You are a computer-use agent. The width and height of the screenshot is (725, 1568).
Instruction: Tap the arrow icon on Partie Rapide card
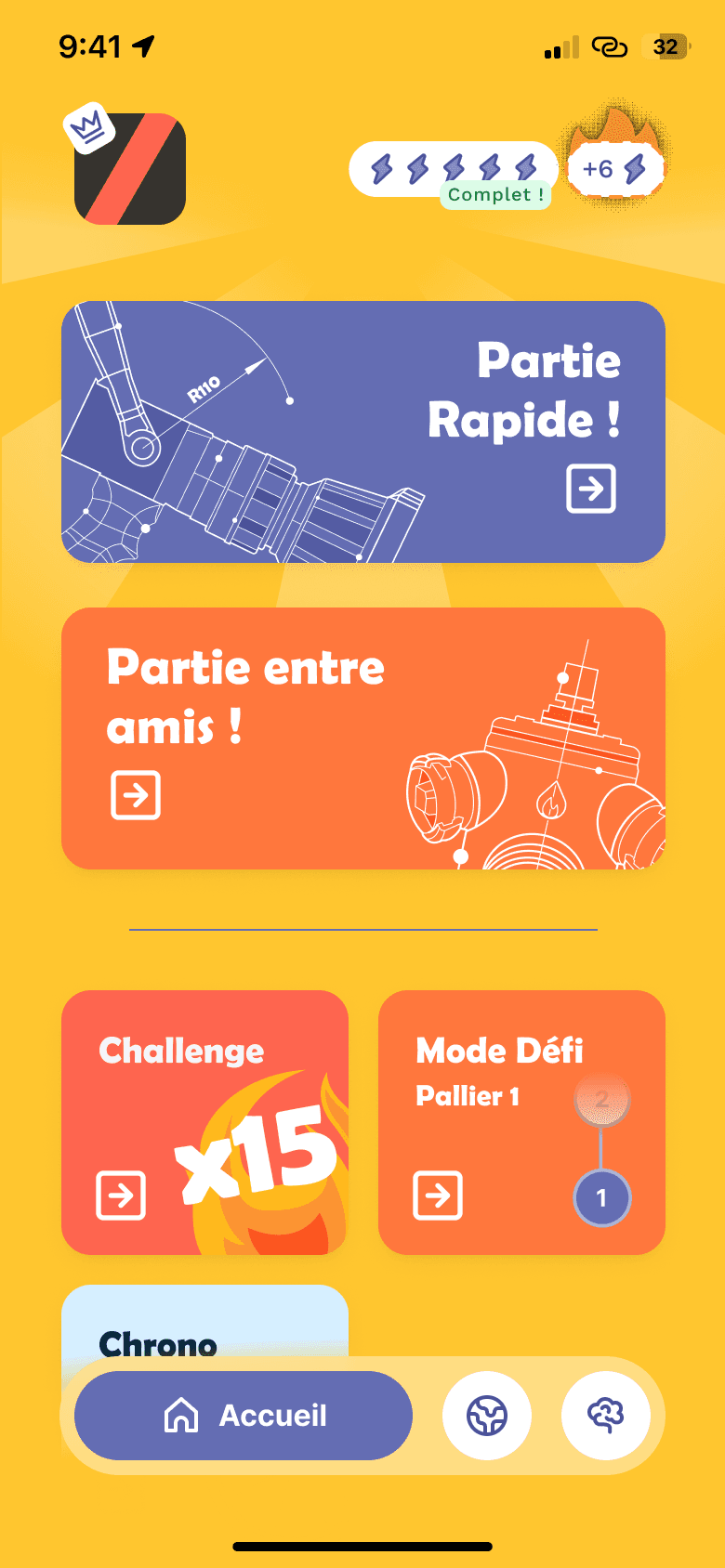pos(592,490)
